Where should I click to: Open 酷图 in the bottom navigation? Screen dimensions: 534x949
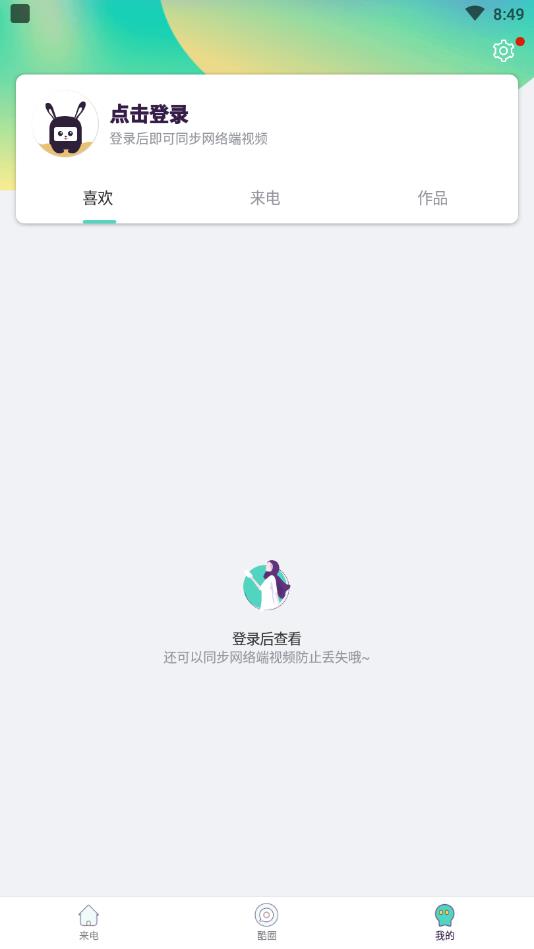(x=266, y=922)
